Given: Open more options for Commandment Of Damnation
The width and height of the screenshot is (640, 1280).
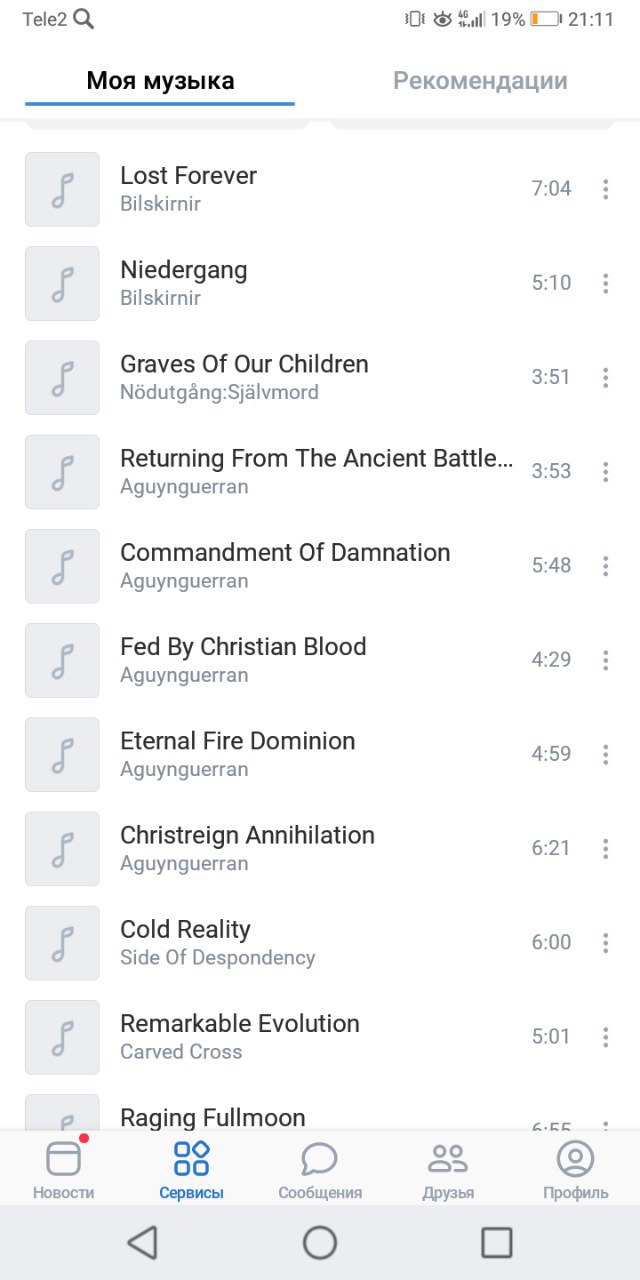Looking at the screenshot, I should click(605, 566).
